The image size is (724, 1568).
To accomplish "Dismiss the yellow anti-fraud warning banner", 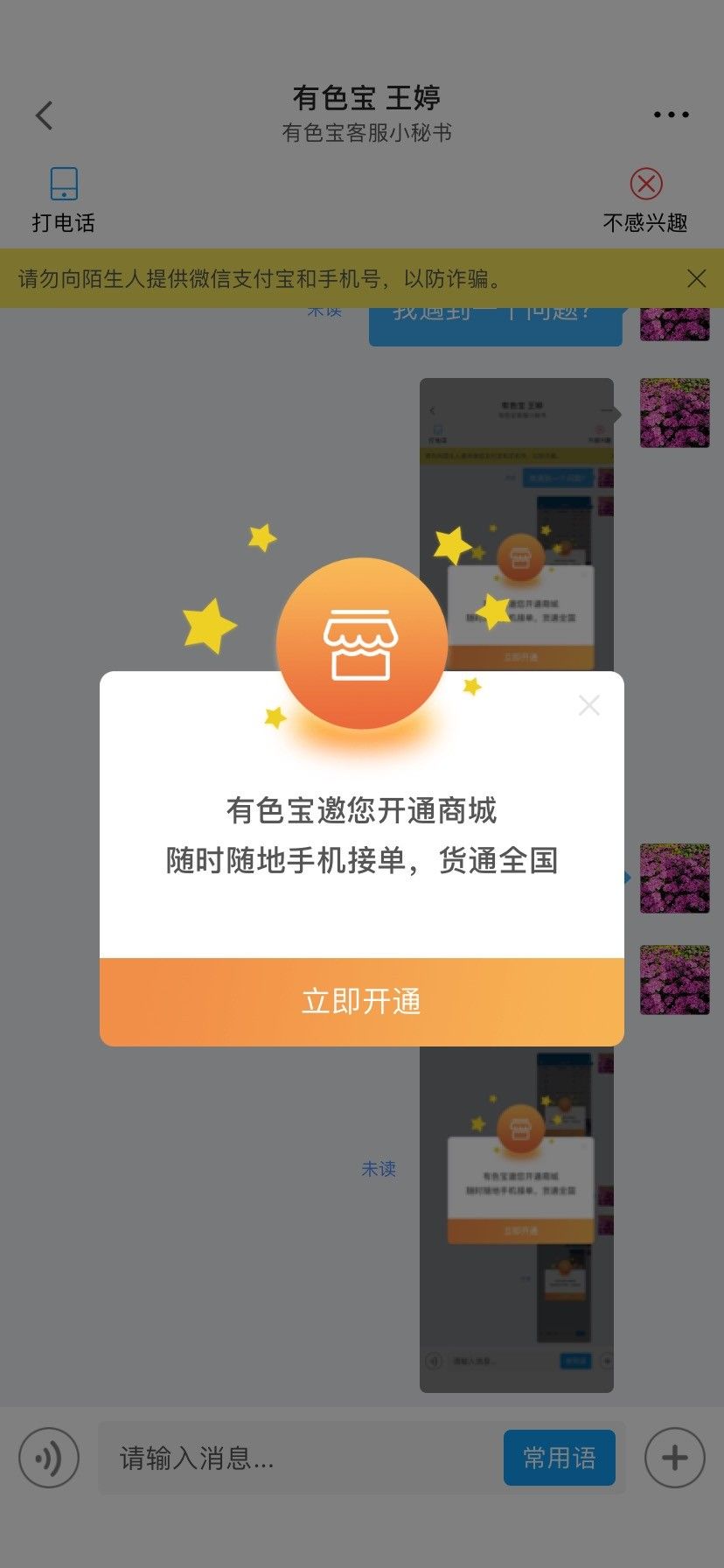I will [697, 278].
